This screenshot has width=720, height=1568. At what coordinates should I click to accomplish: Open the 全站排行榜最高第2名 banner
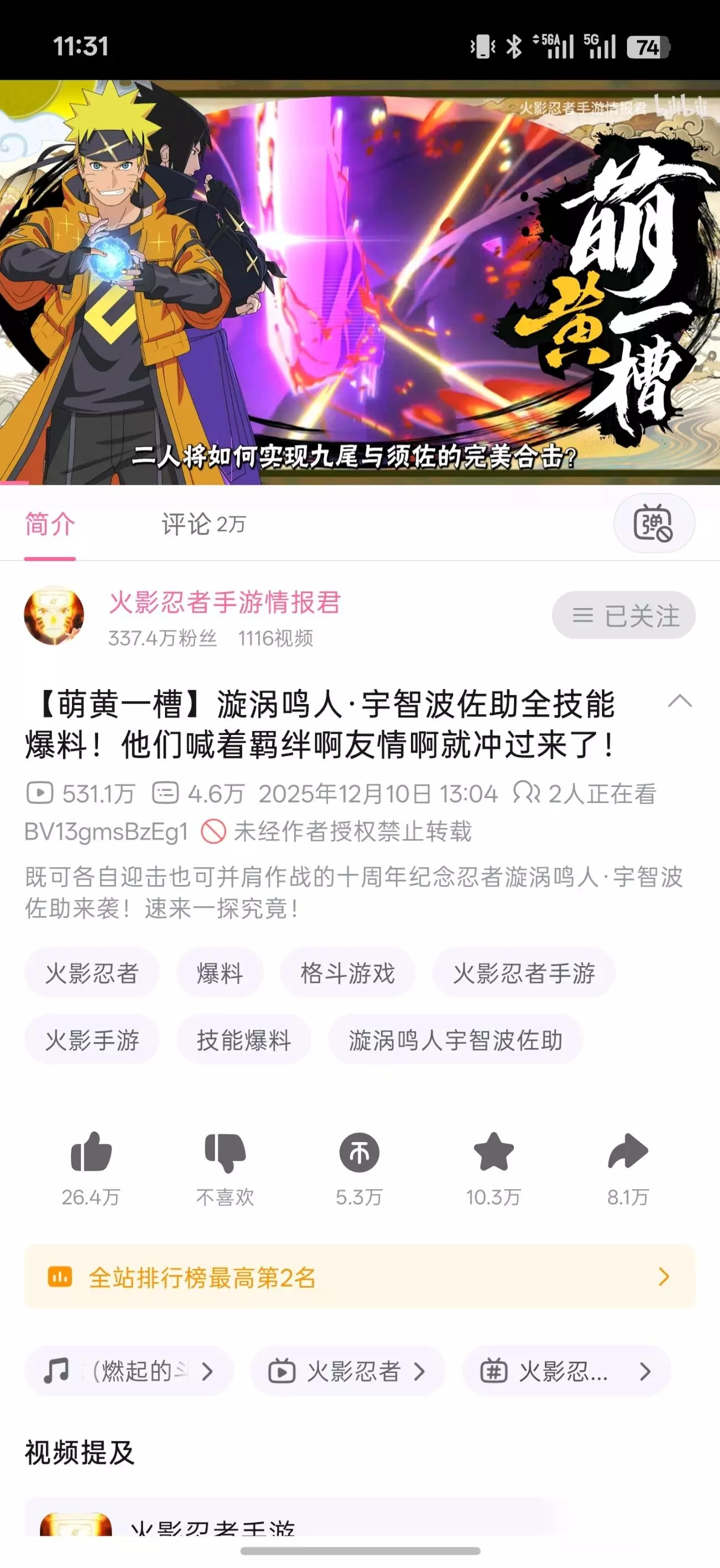359,1277
